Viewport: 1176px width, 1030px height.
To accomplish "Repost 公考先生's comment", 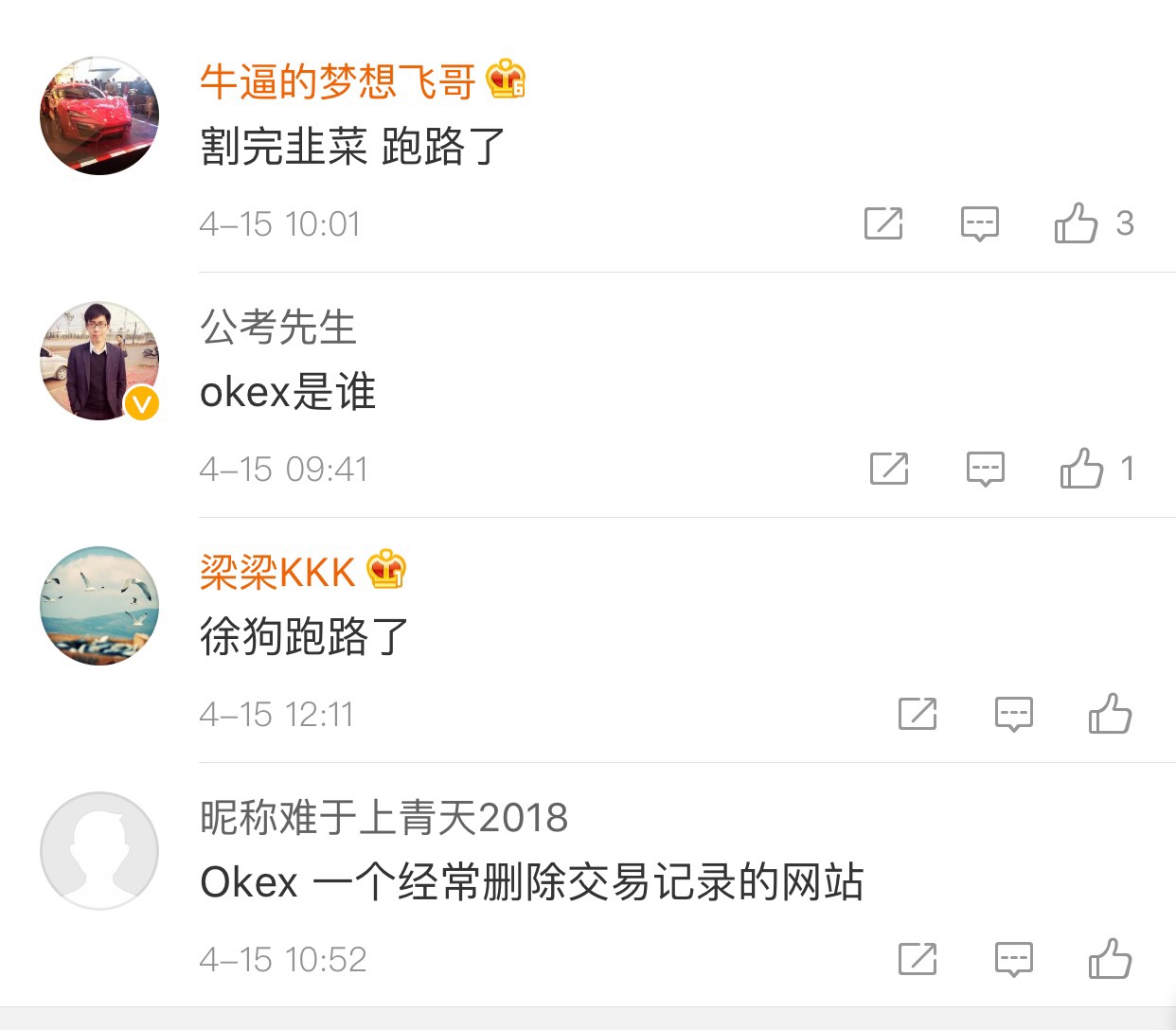I will (x=889, y=469).
